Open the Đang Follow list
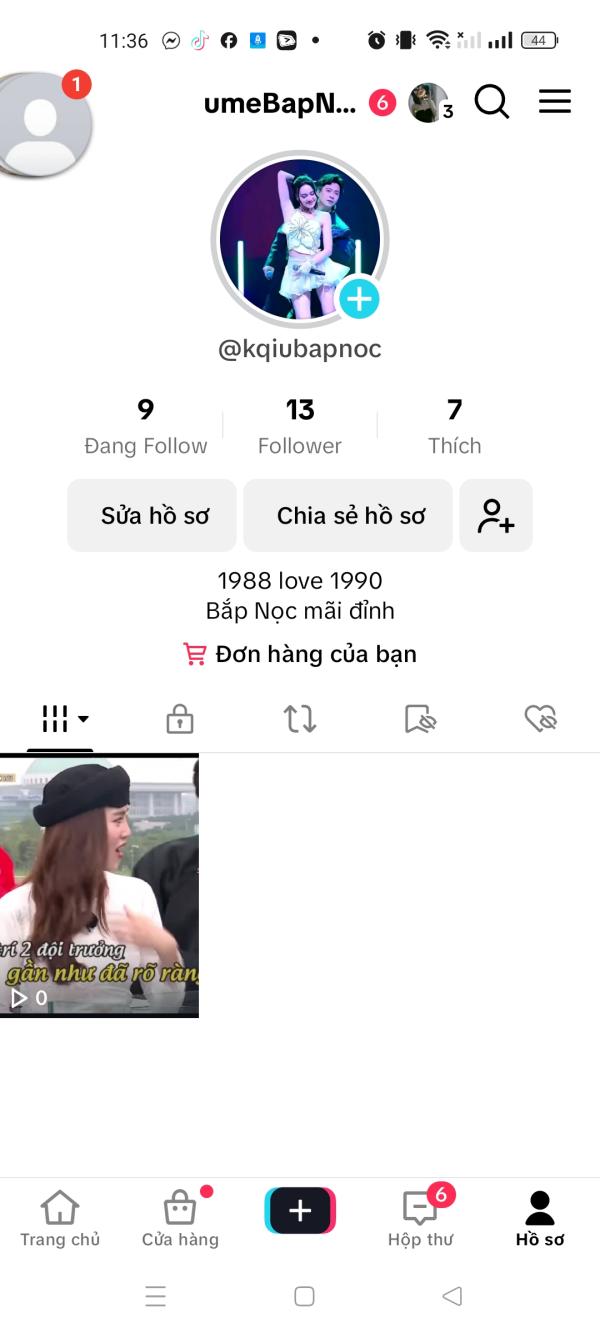The height and width of the screenshot is (1333, 600). [x=146, y=426]
